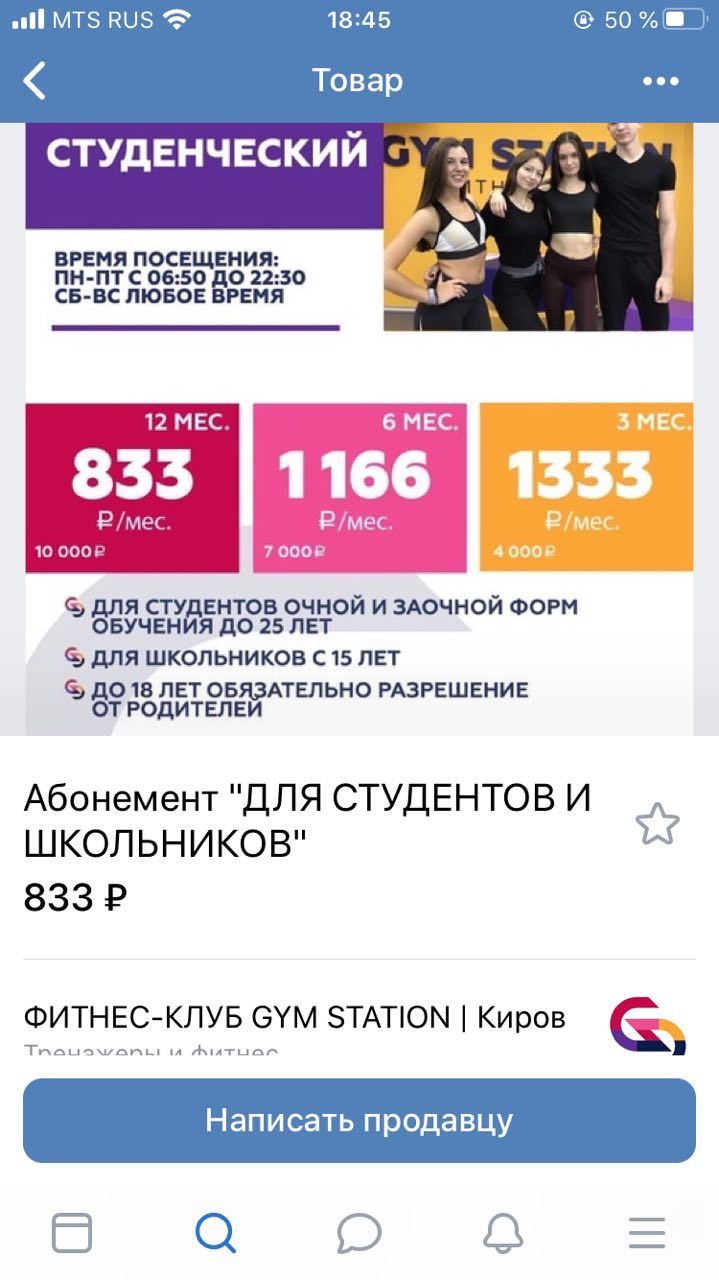Open the three-dot overflow menu
719x1280 pixels.
(x=661, y=81)
